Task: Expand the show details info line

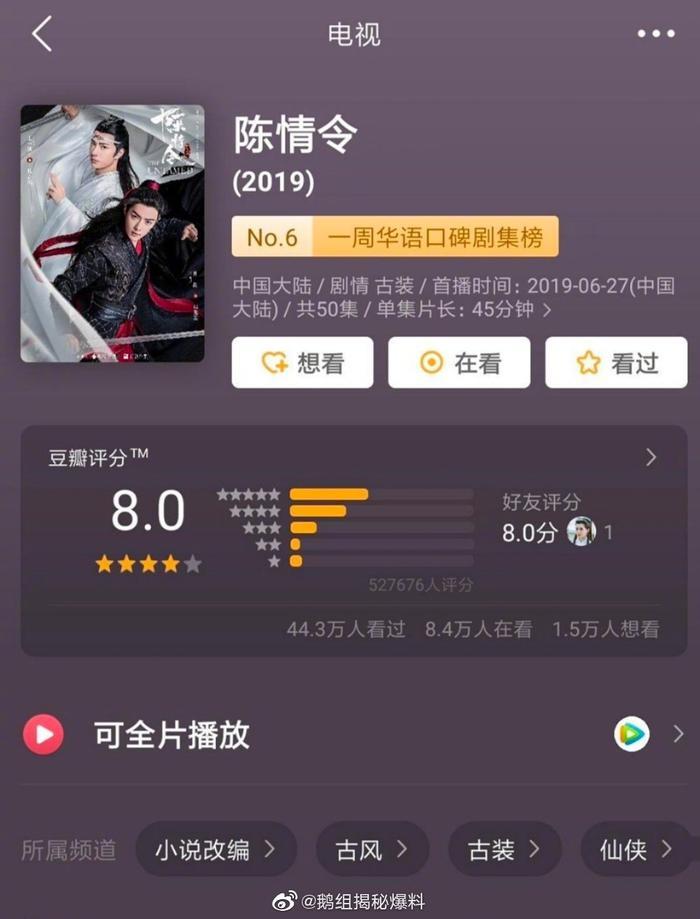Action: [x=545, y=310]
